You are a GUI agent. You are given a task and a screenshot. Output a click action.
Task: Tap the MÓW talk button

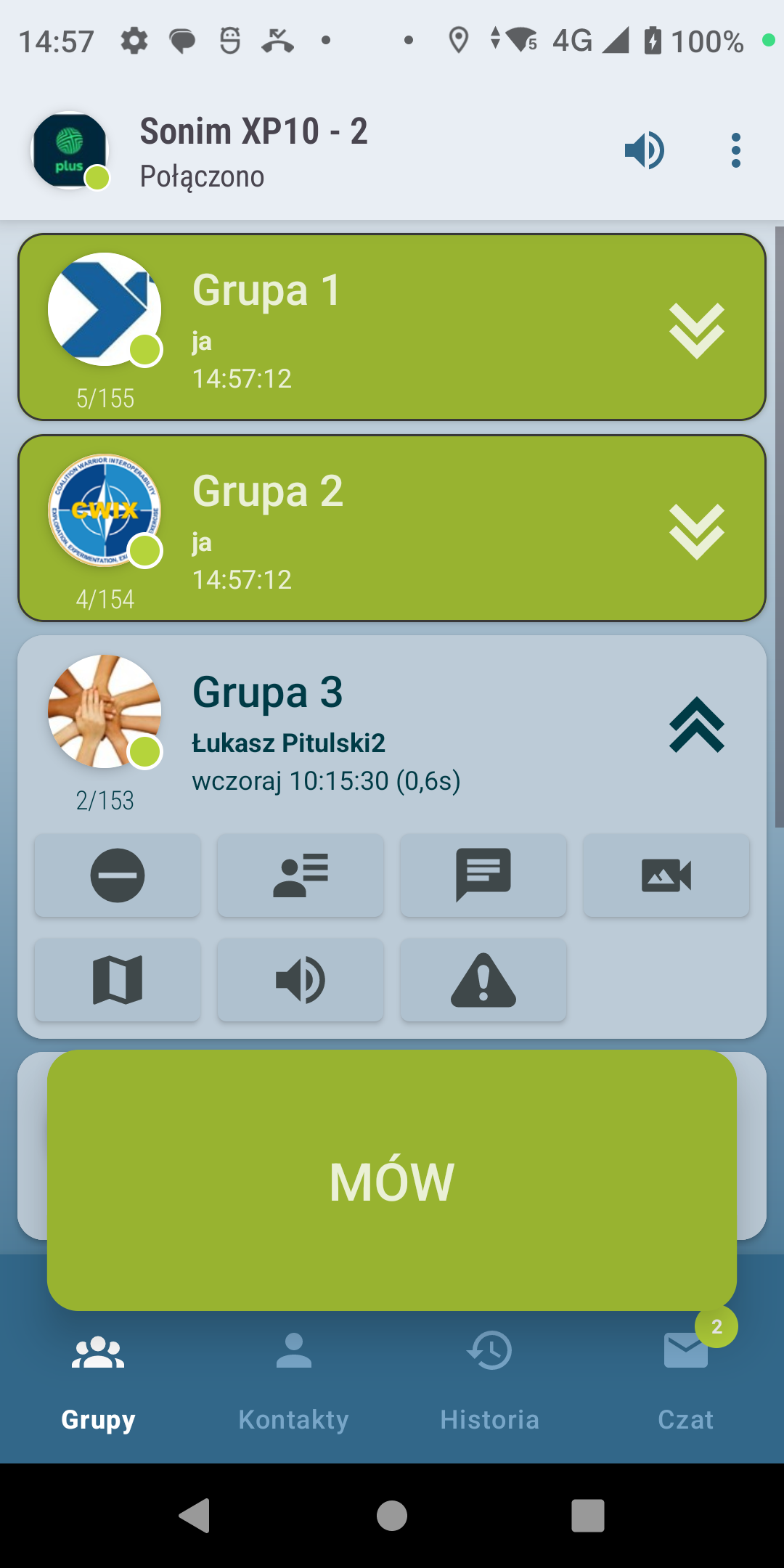coord(392,1180)
